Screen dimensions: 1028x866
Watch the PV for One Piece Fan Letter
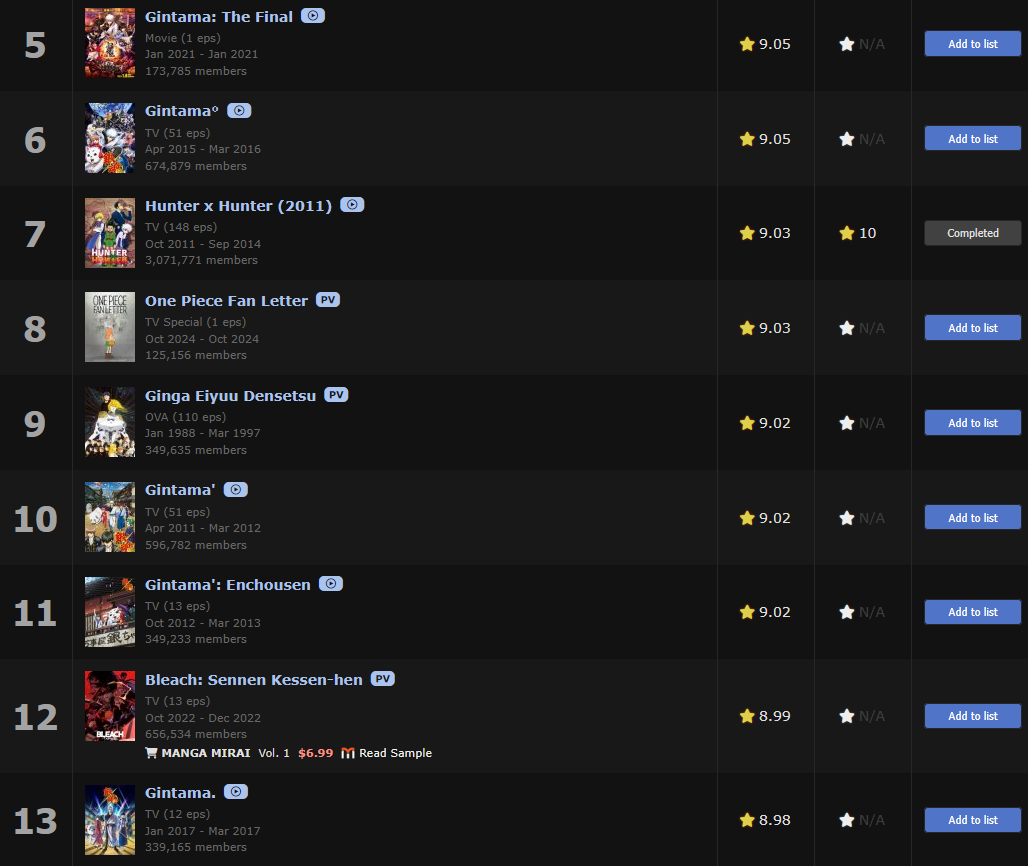pyautogui.click(x=328, y=300)
